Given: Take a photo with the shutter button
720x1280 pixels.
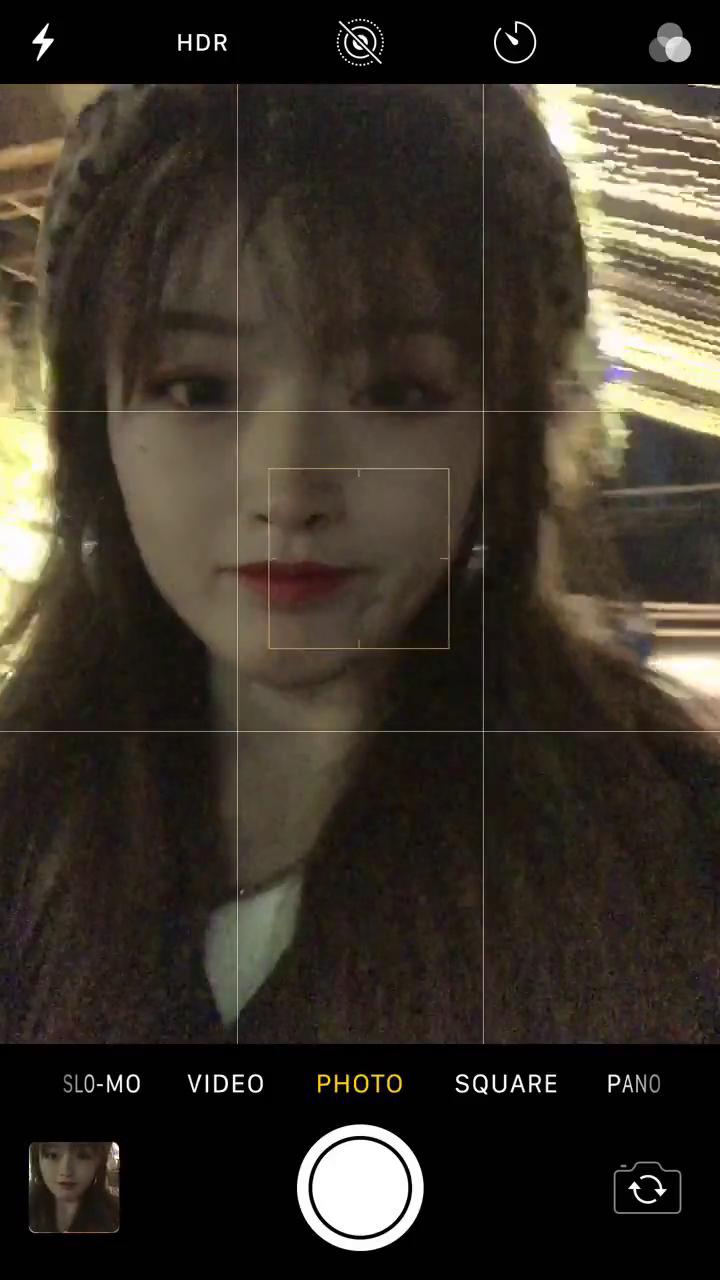Looking at the screenshot, I should pyautogui.click(x=360, y=1188).
